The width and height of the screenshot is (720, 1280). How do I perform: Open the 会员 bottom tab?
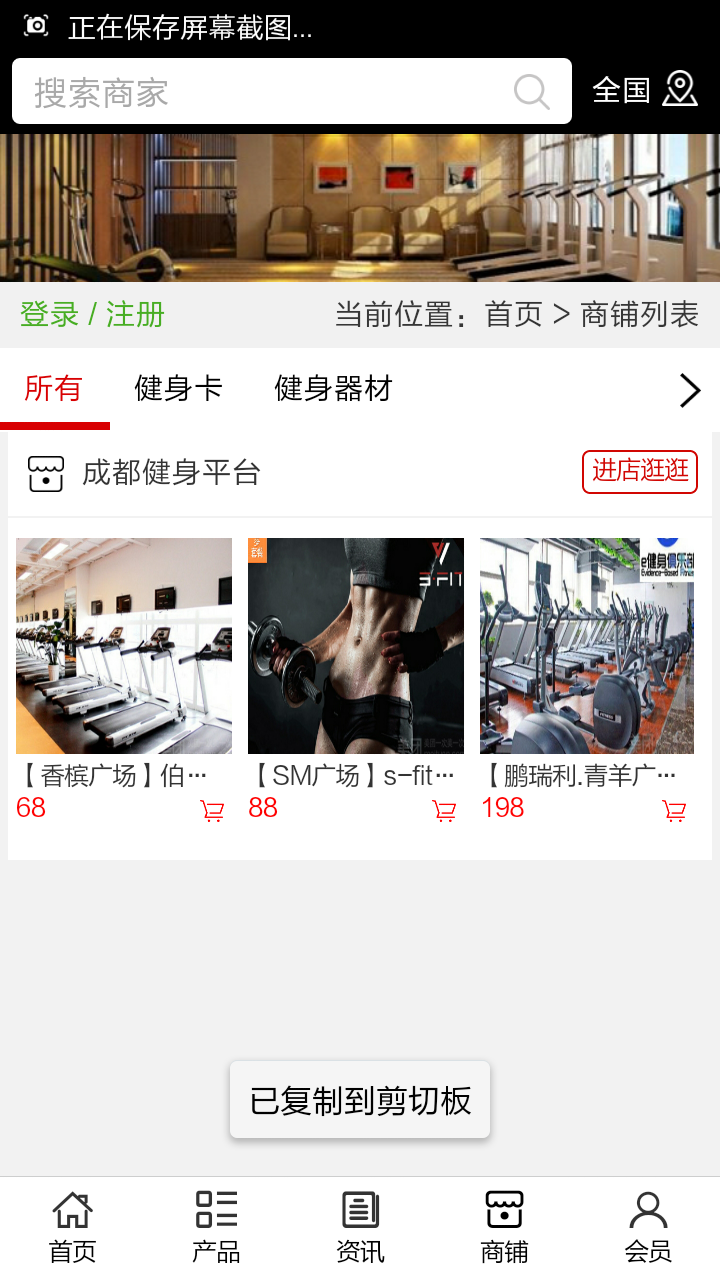coord(648,1227)
